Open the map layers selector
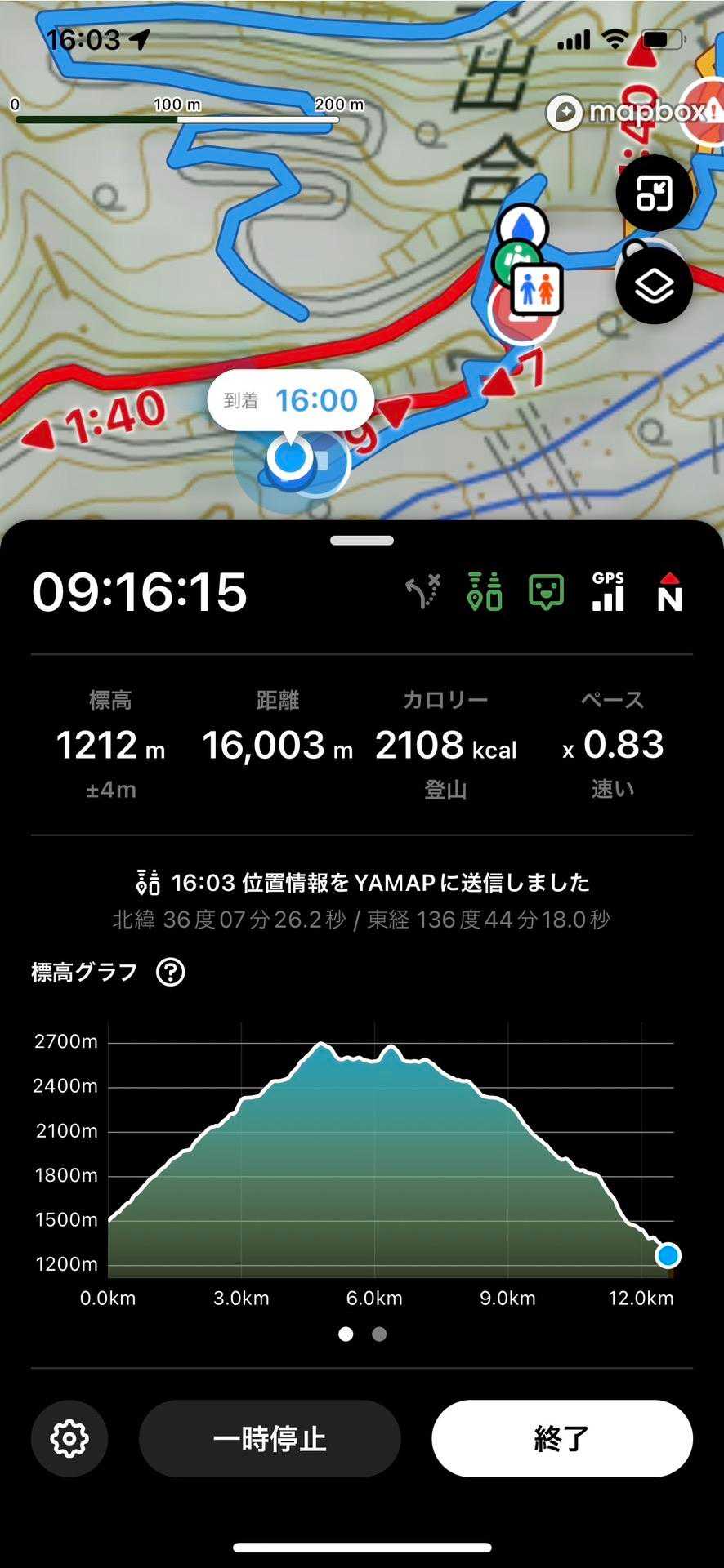724x1568 pixels. pyautogui.click(x=654, y=286)
